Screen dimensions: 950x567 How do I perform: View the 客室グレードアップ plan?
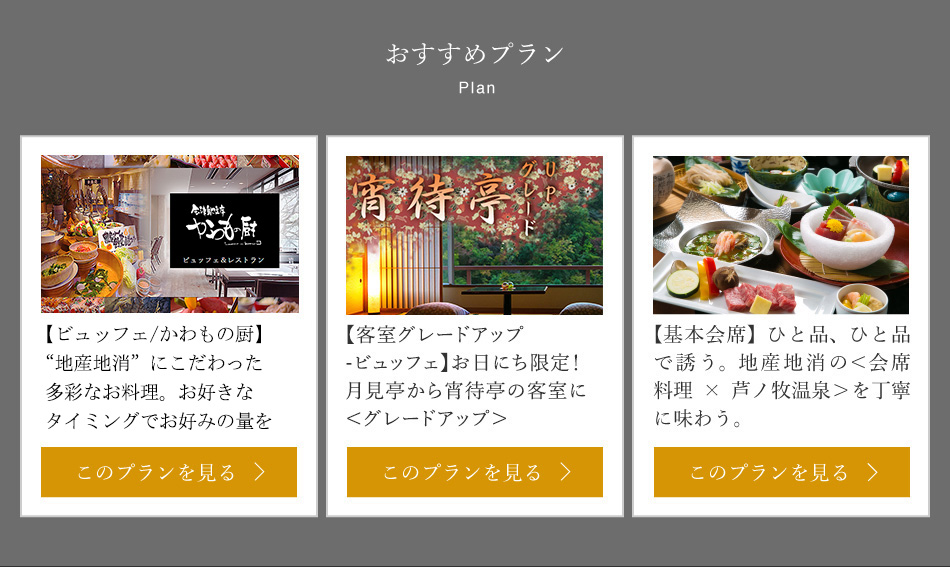click(475, 472)
